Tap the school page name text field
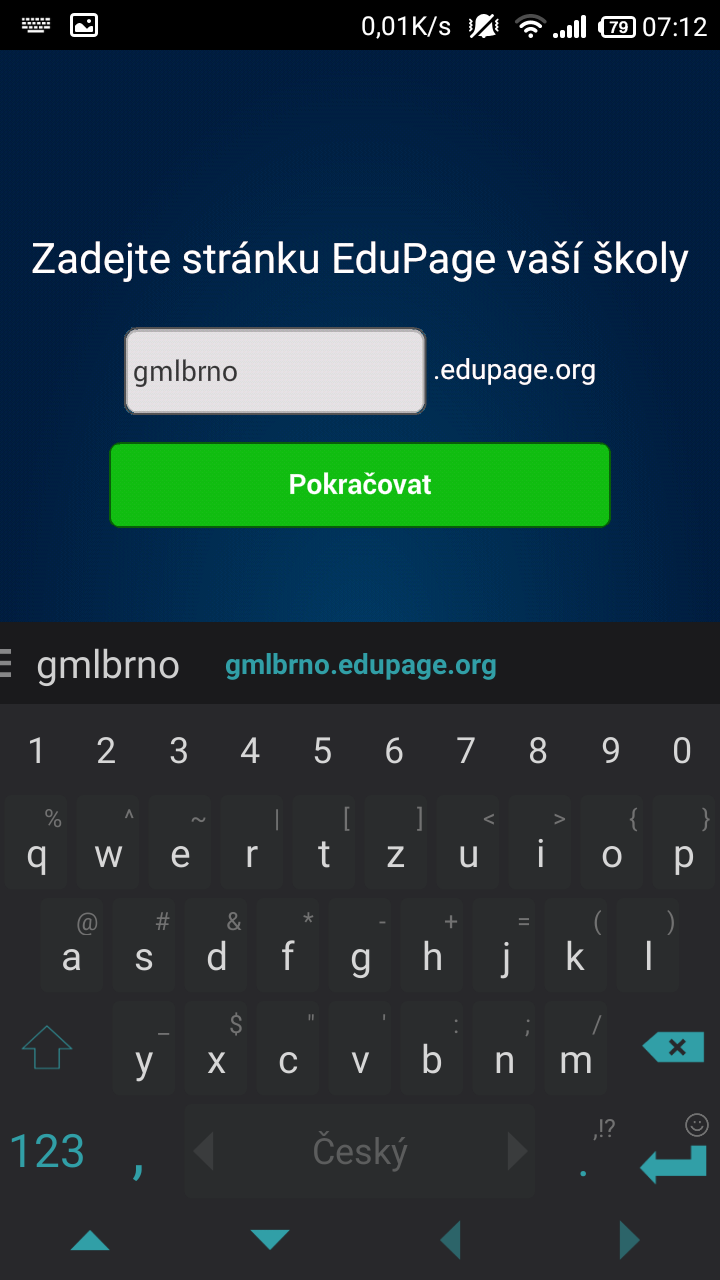Screen dimensions: 720x1280 [x=275, y=371]
